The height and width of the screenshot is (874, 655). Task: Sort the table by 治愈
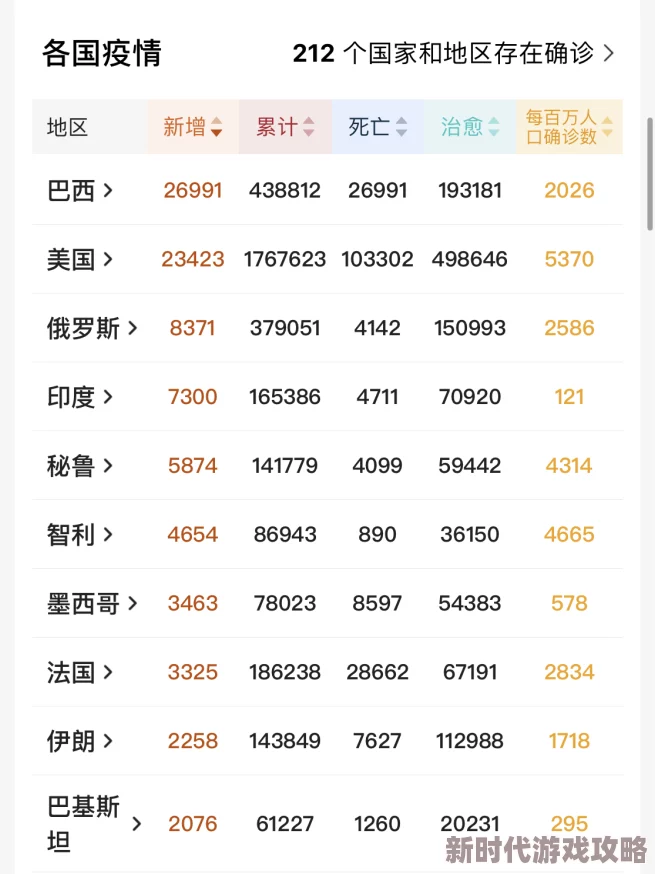470,127
